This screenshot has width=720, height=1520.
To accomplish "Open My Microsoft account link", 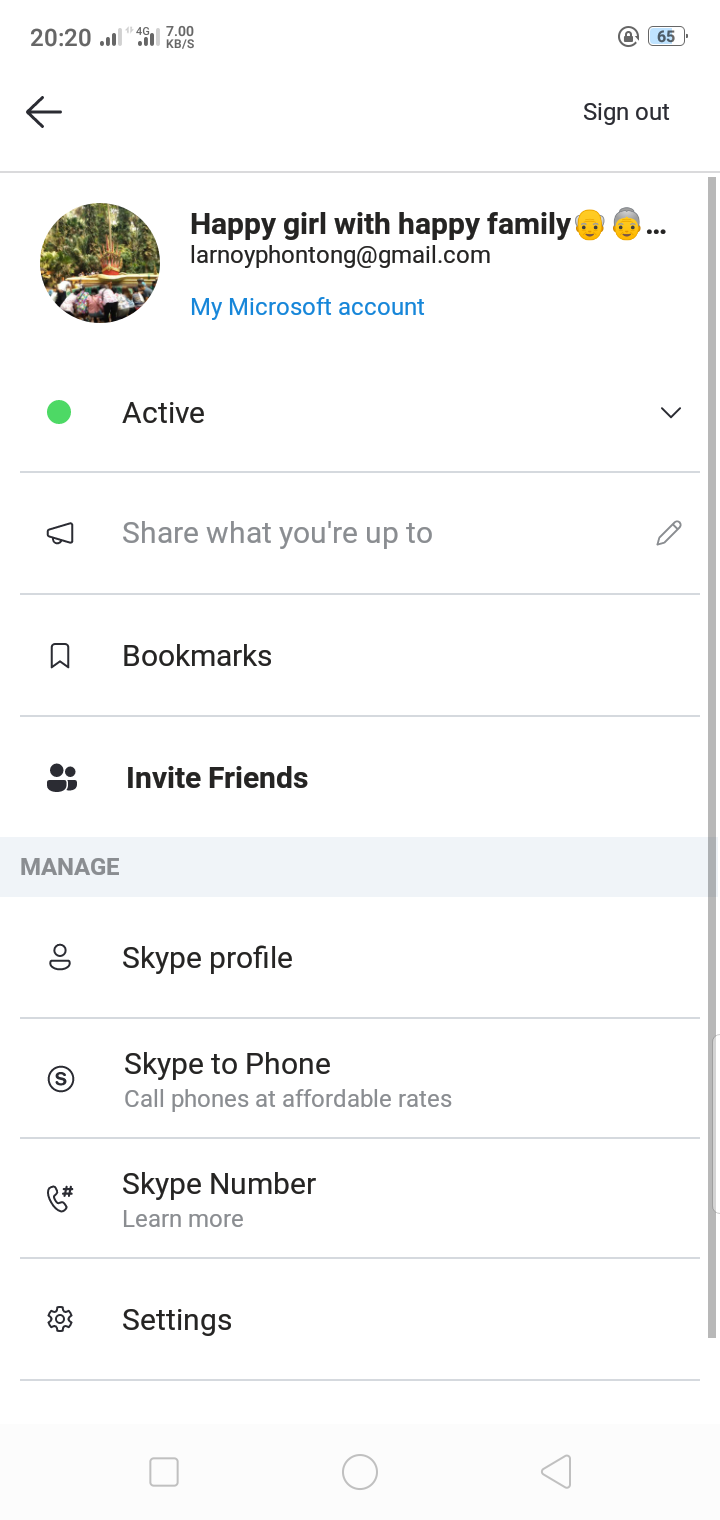I will pyautogui.click(x=307, y=307).
